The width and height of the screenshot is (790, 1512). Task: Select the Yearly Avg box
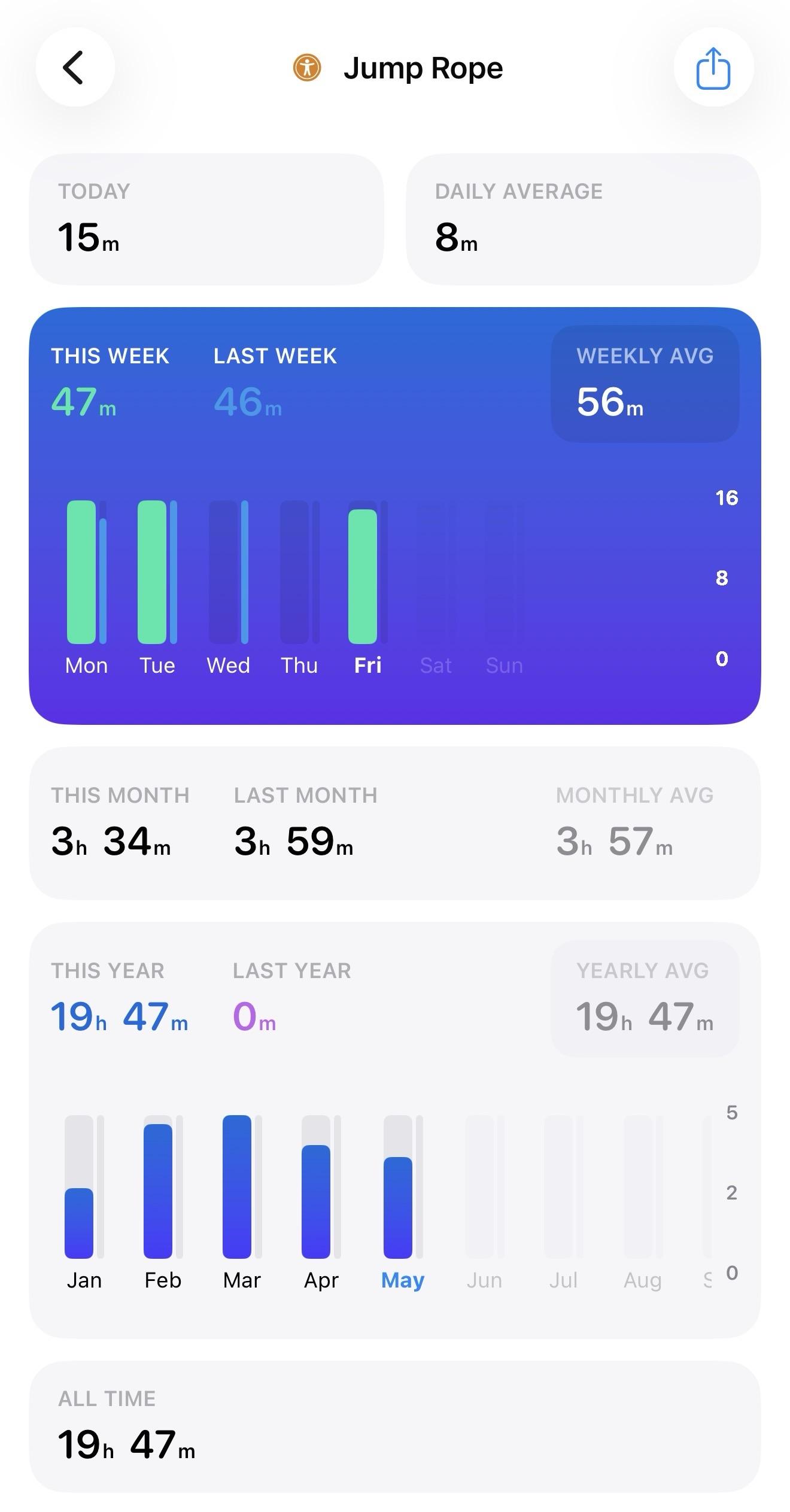pos(645,998)
